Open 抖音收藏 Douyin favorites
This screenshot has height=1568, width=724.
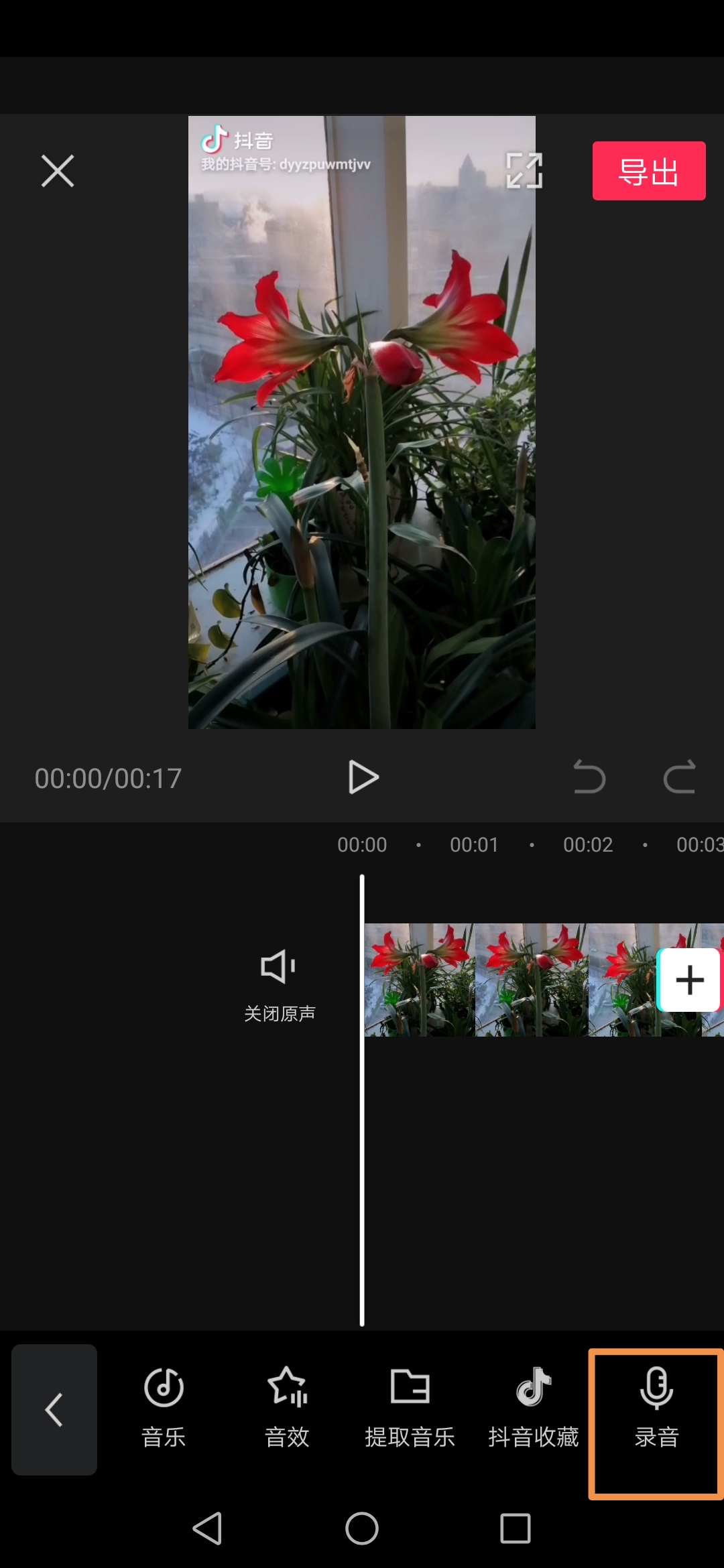(533, 1407)
